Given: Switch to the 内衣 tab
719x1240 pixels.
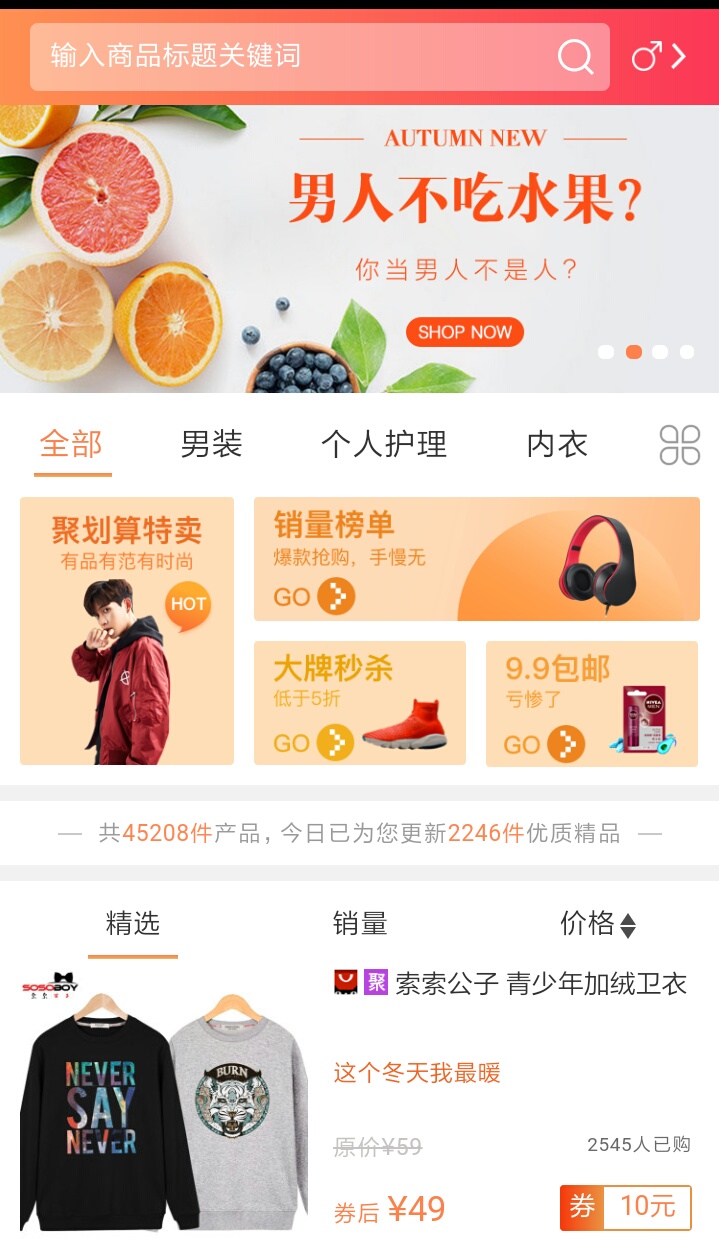Looking at the screenshot, I should (x=557, y=444).
